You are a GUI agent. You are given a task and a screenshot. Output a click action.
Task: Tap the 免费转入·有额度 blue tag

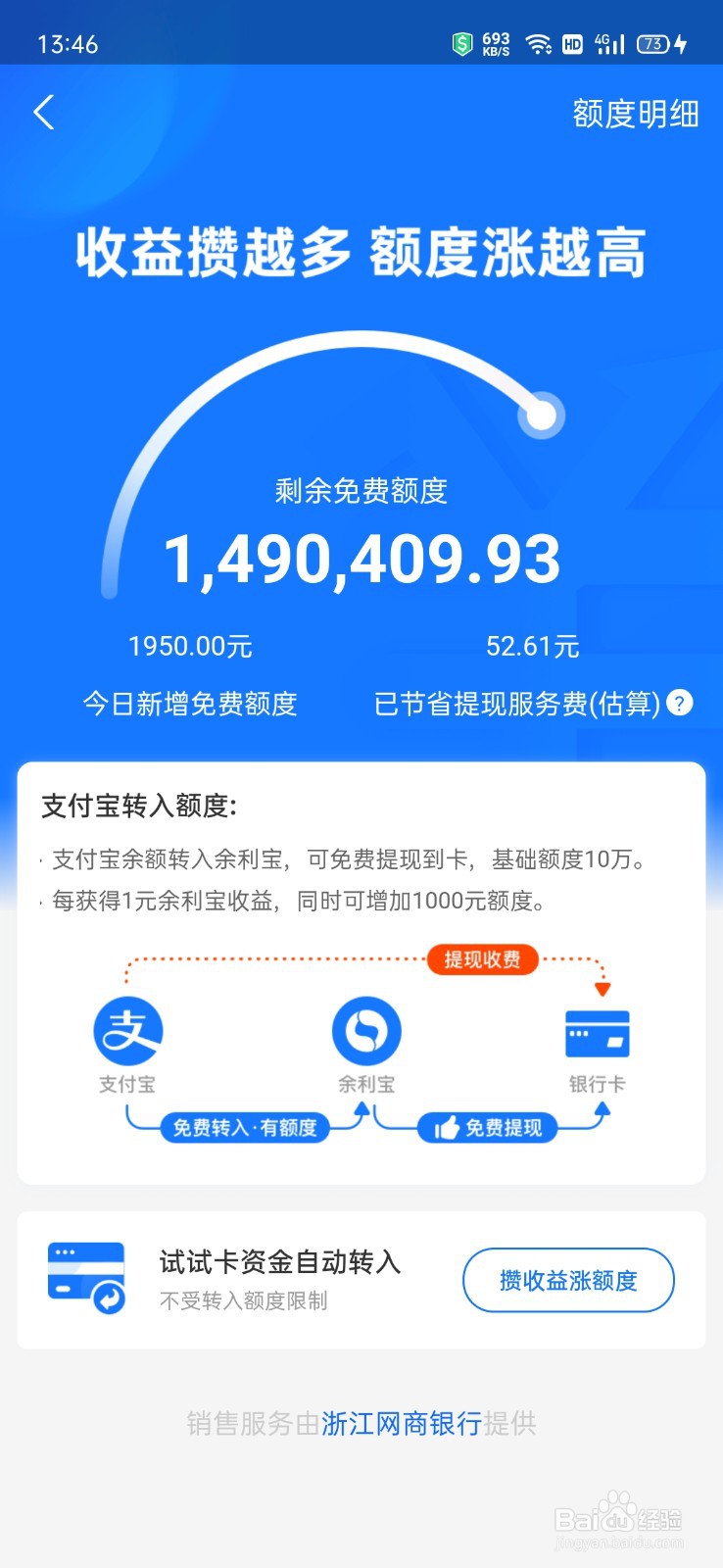click(245, 1129)
